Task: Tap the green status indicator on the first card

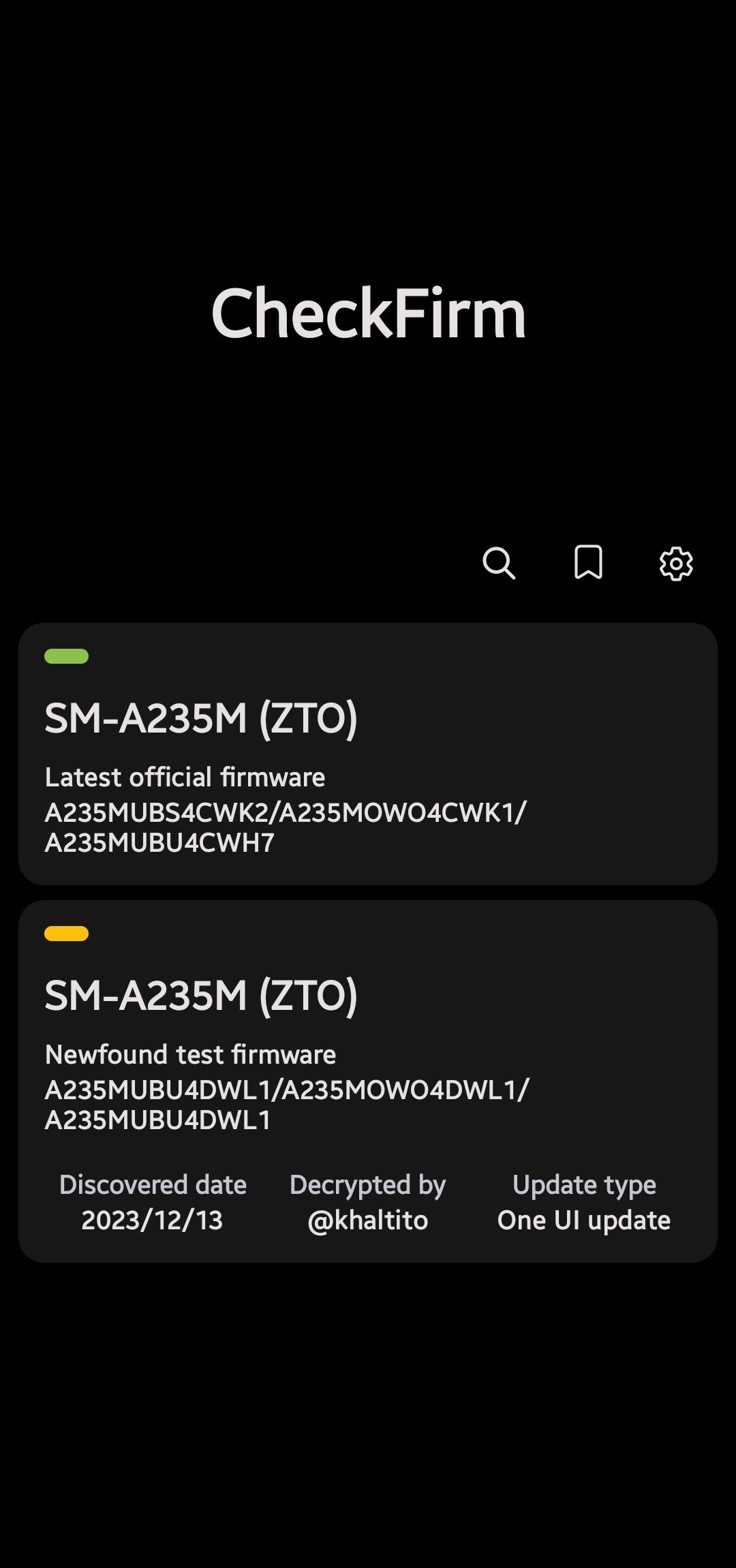Action: coord(67,656)
